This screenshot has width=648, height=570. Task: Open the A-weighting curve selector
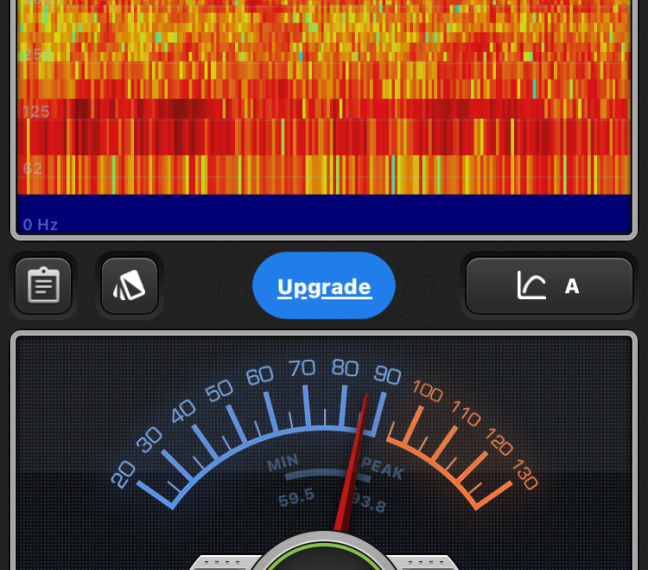[x=549, y=286]
